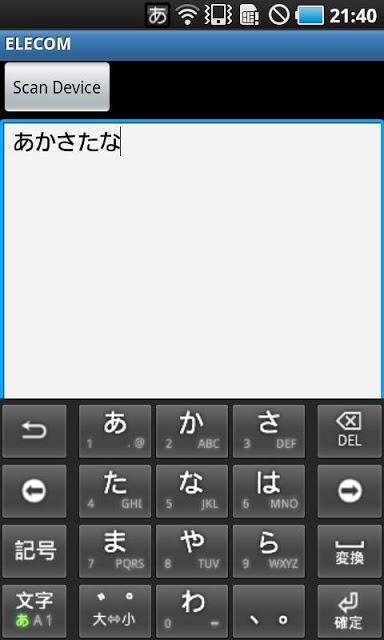Screen dimensions: 384x640
Task: Enter the わ key
Action: point(192,611)
